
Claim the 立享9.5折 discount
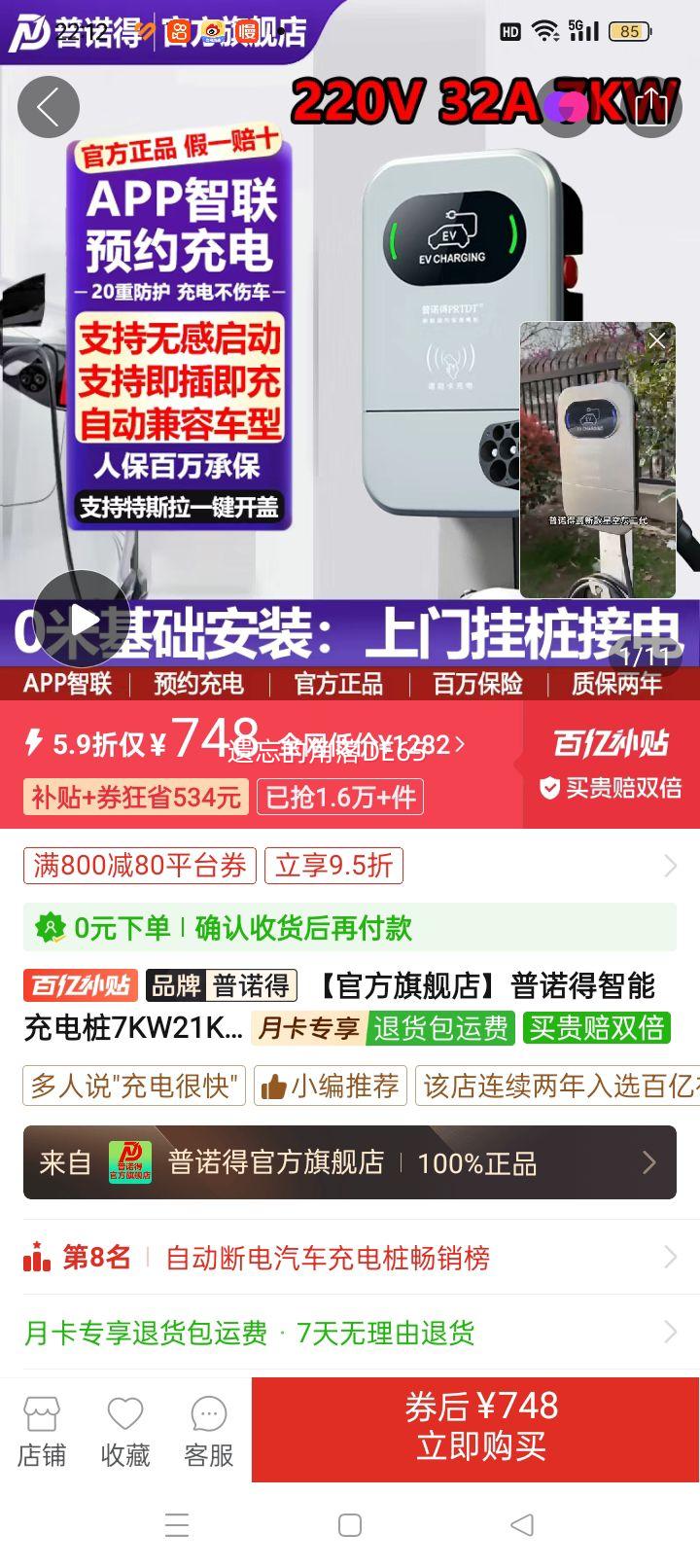(x=332, y=866)
